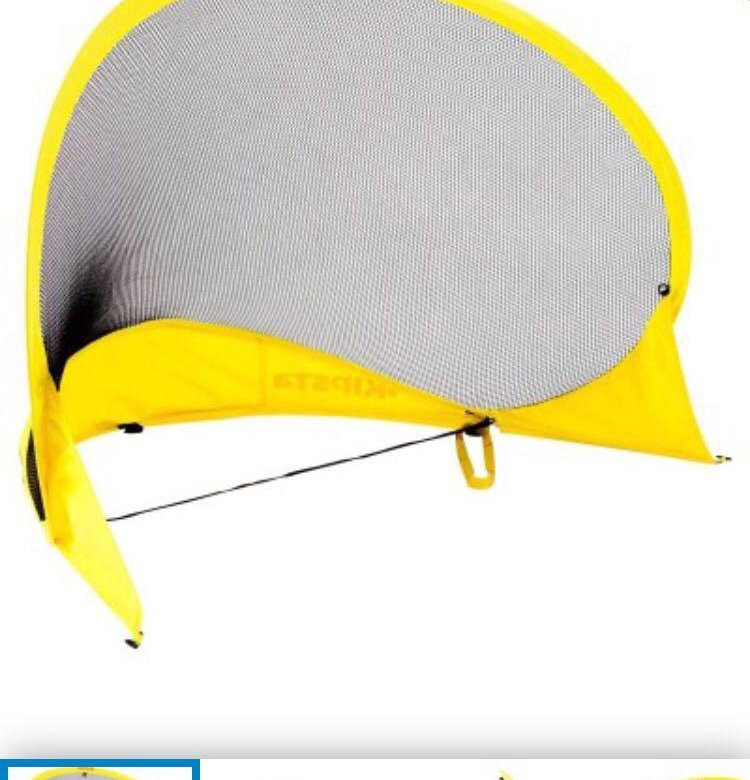Screen dimensions: 750x780
Task: Select the blue-highlighted gallery thumbnail
Action: 99,770
